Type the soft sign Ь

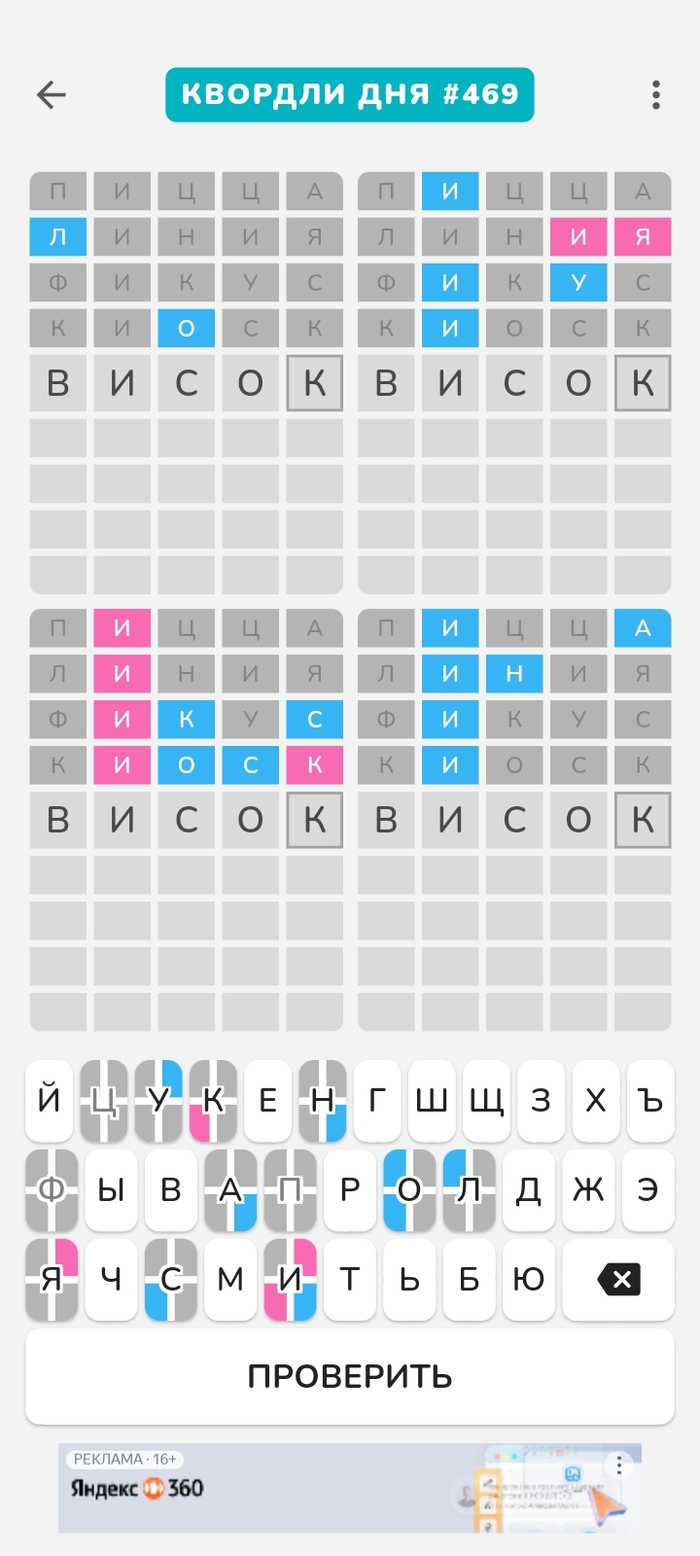coord(409,1279)
